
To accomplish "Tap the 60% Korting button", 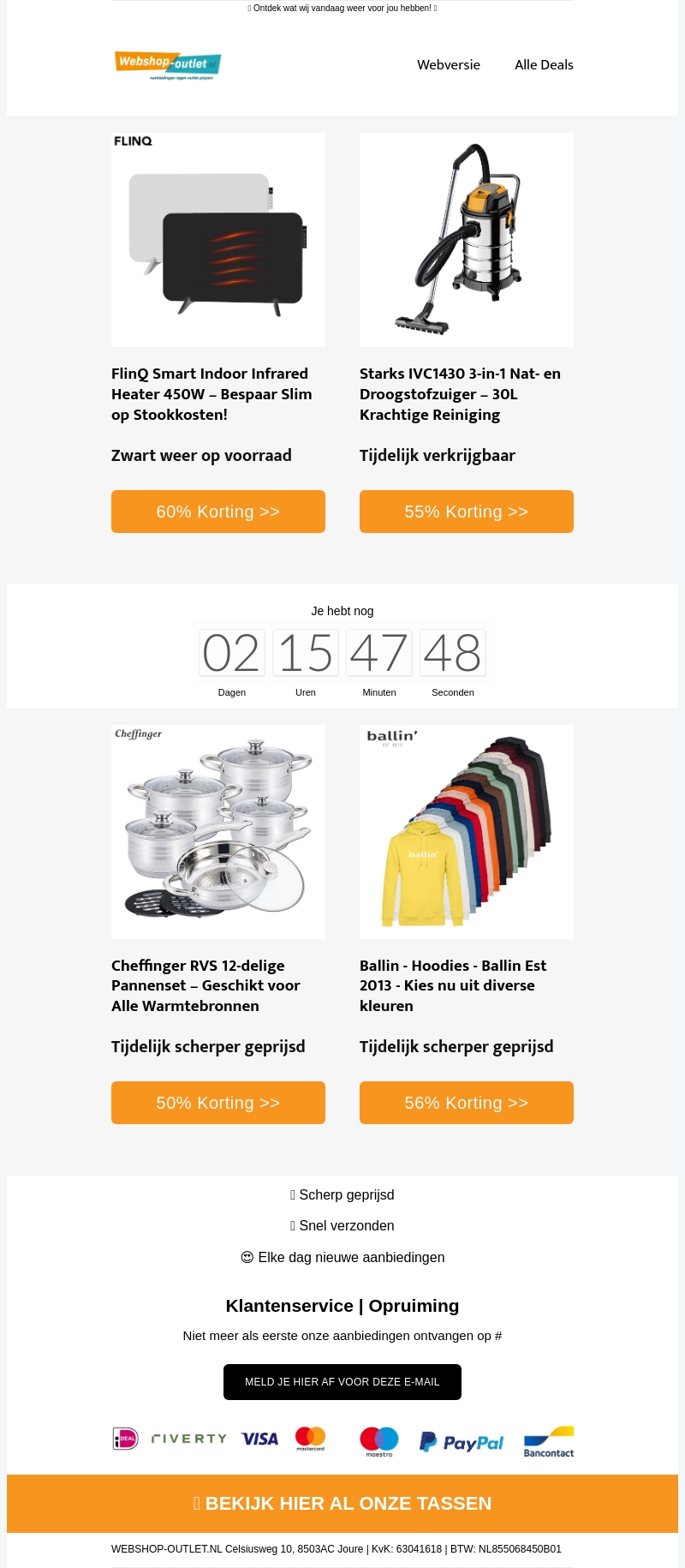I will (218, 512).
